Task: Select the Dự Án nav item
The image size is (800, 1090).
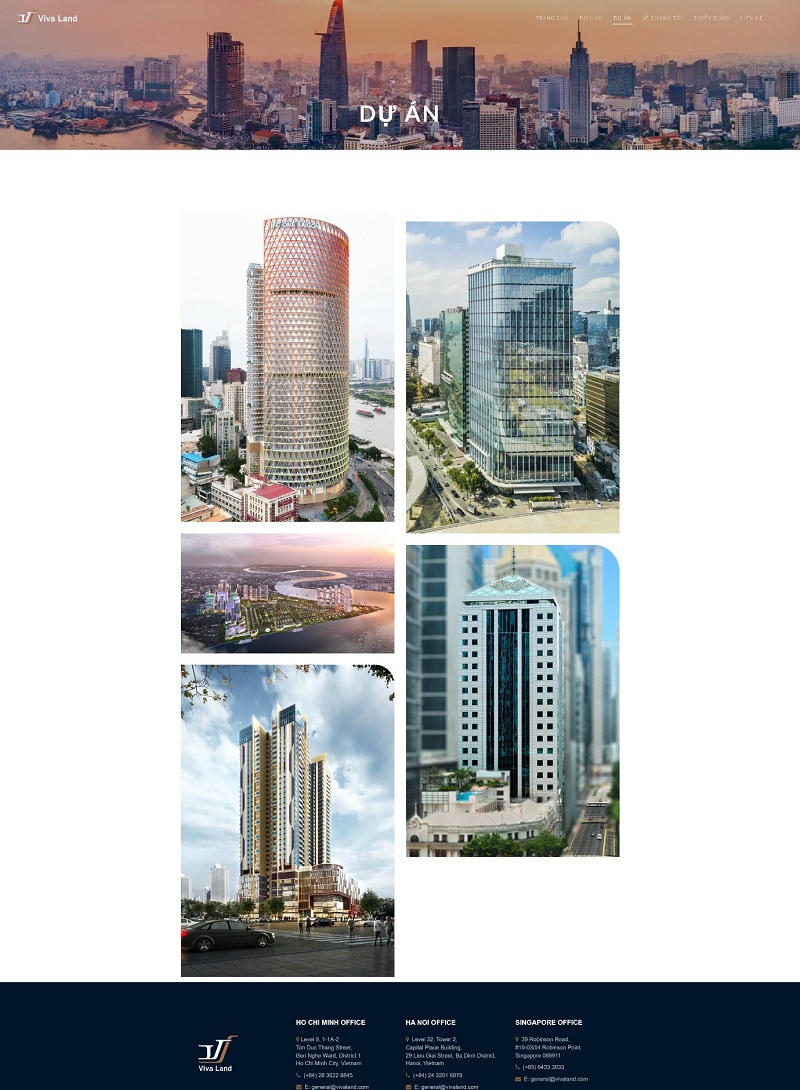Action: [x=622, y=18]
